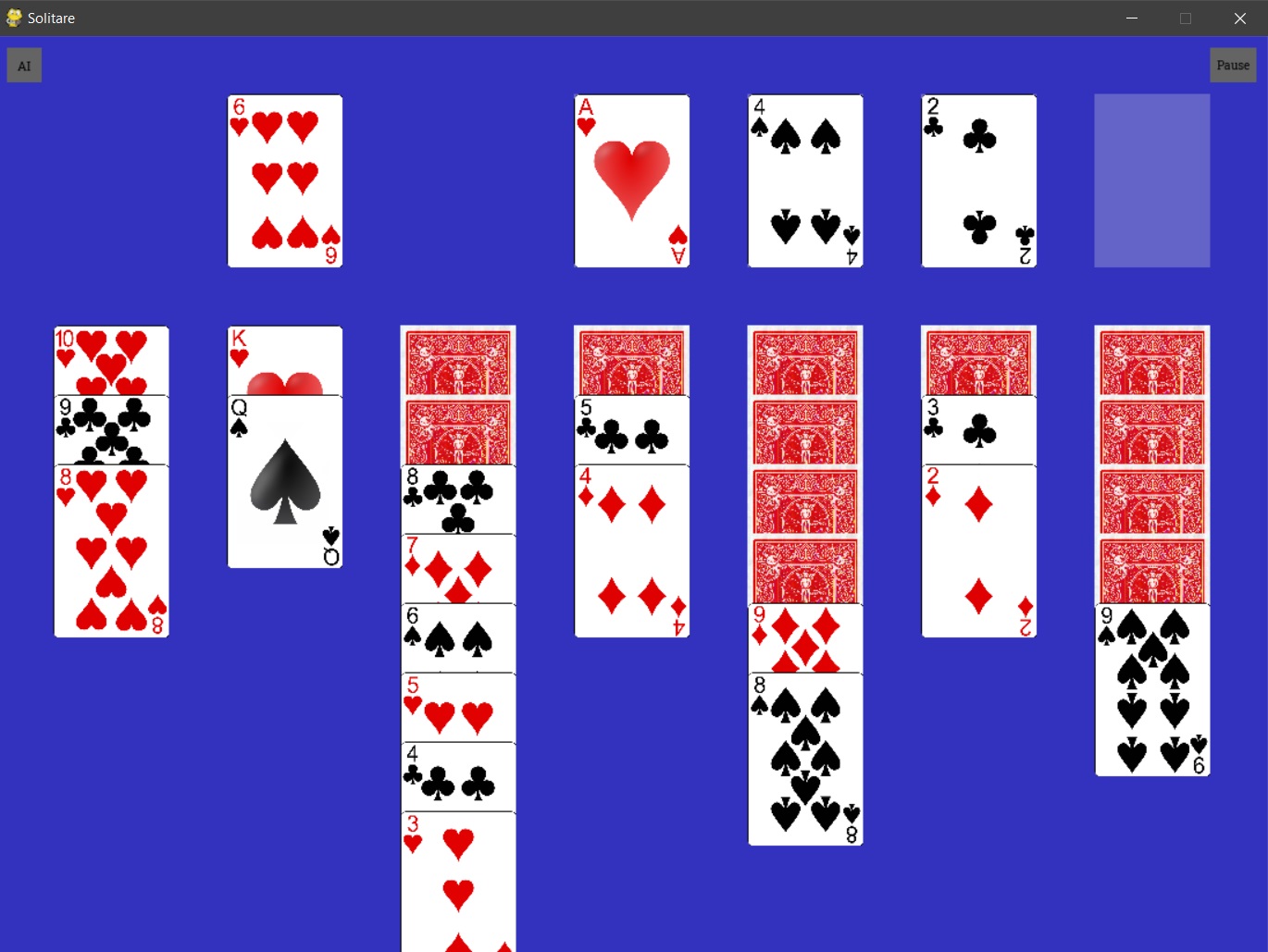Select the three of hearts tableau card

pos(458,879)
